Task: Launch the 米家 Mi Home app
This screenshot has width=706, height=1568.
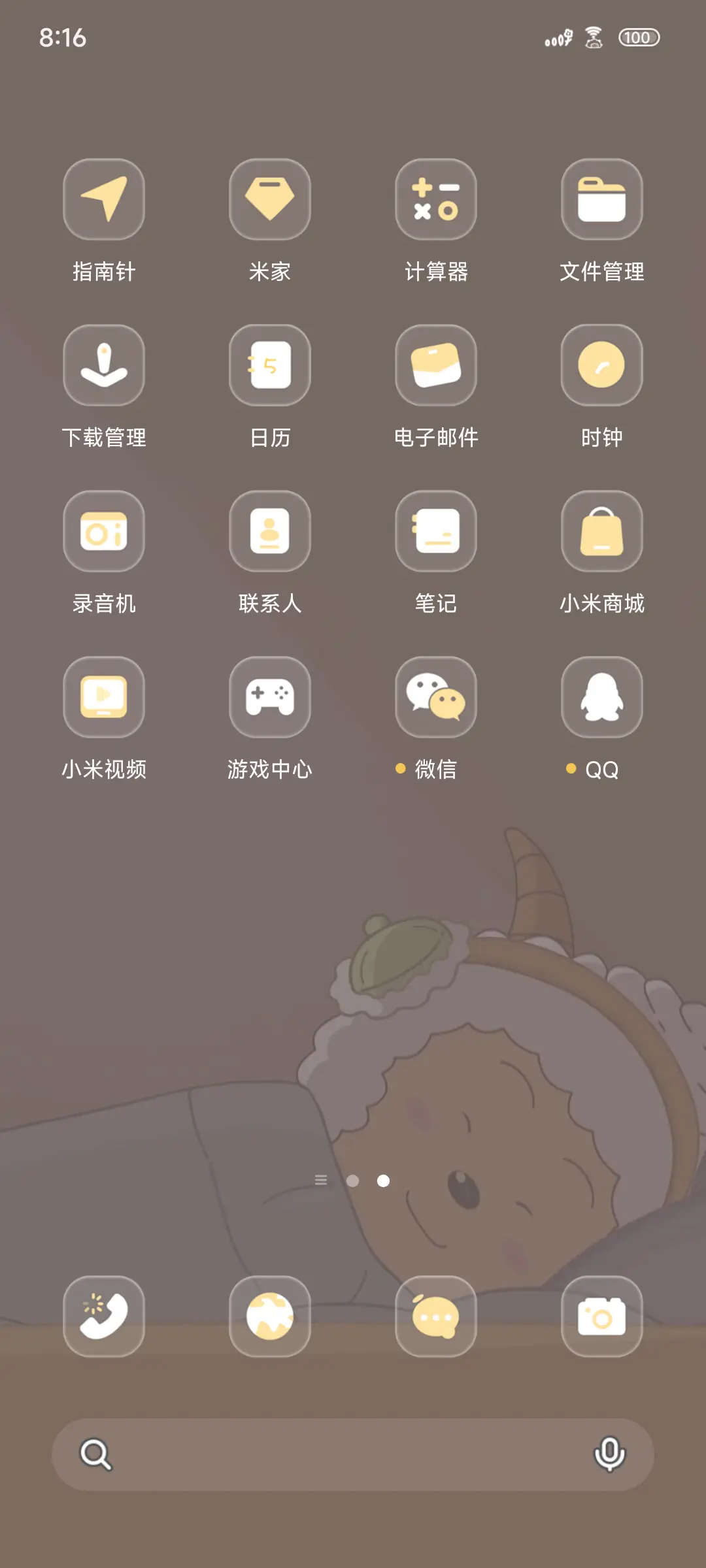Action: pyautogui.click(x=270, y=201)
